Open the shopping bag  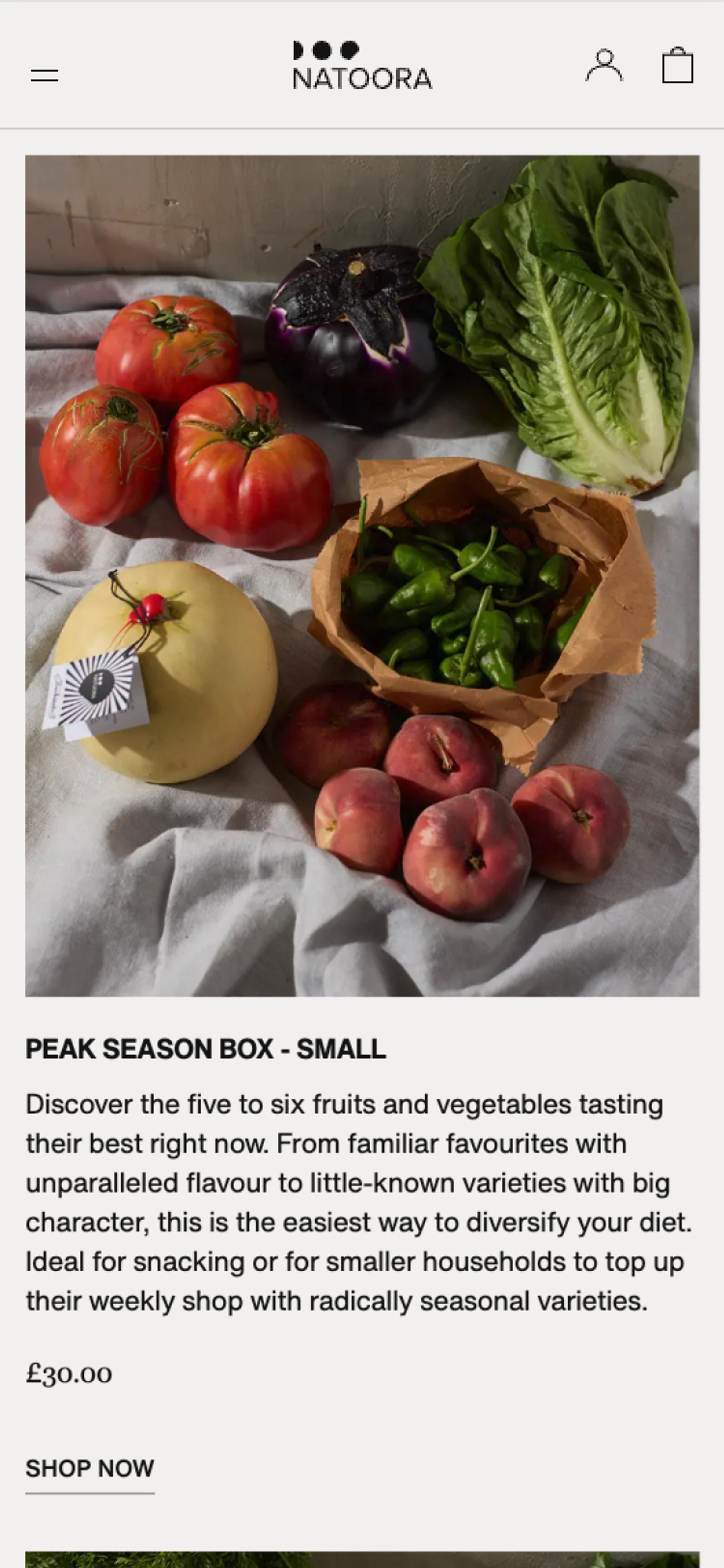(677, 66)
